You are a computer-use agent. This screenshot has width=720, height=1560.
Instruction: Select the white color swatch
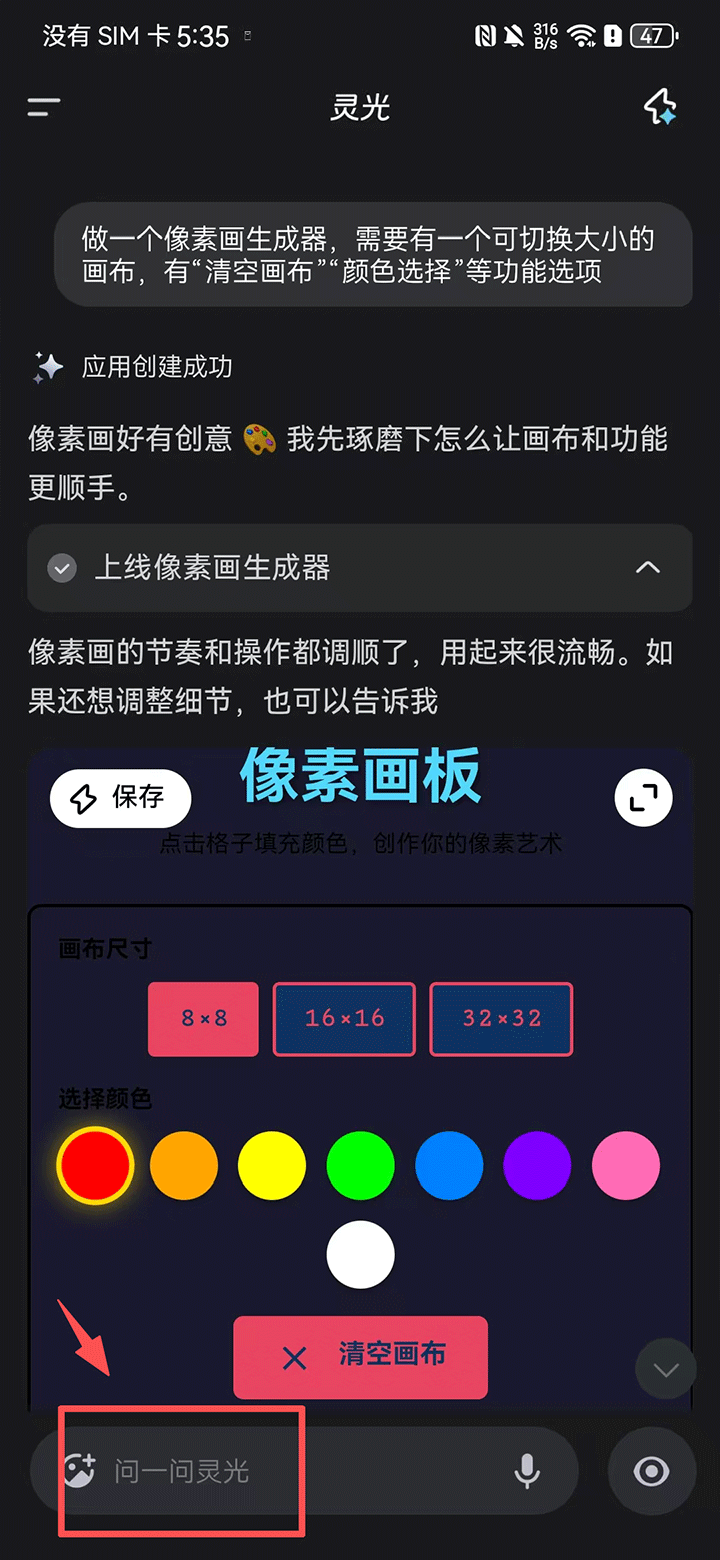pyautogui.click(x=360, y=1254)
